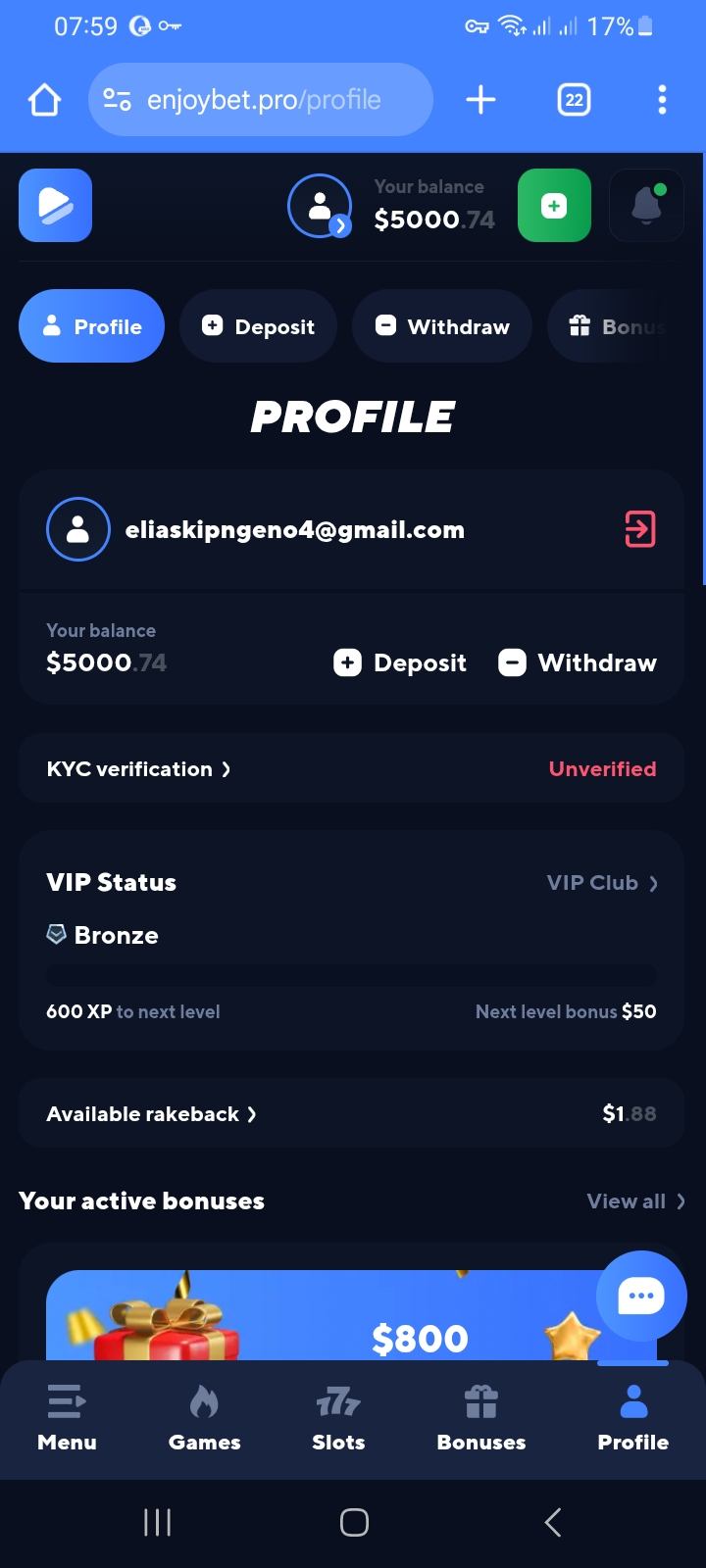
Task: Open the live chat support bubble
Action: pyautogui.click(x=641, y=1296)
